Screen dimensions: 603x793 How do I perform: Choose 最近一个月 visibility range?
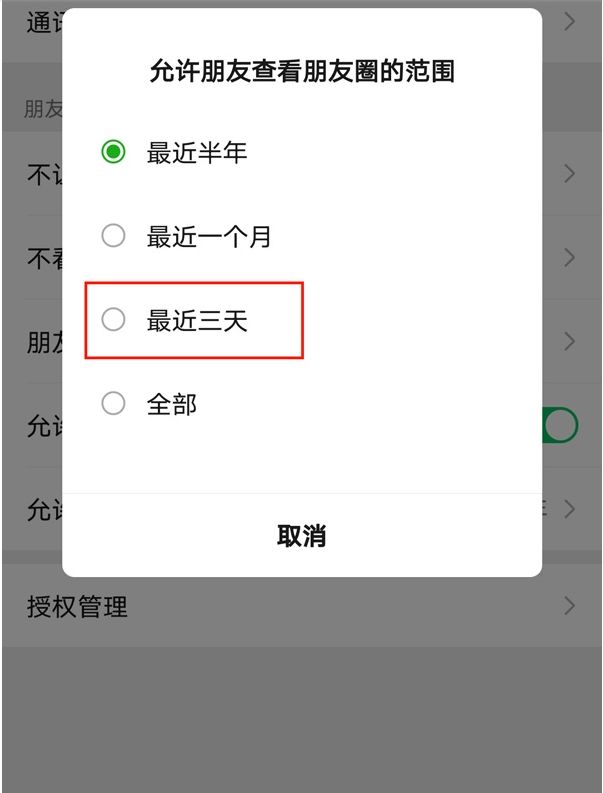114,237
